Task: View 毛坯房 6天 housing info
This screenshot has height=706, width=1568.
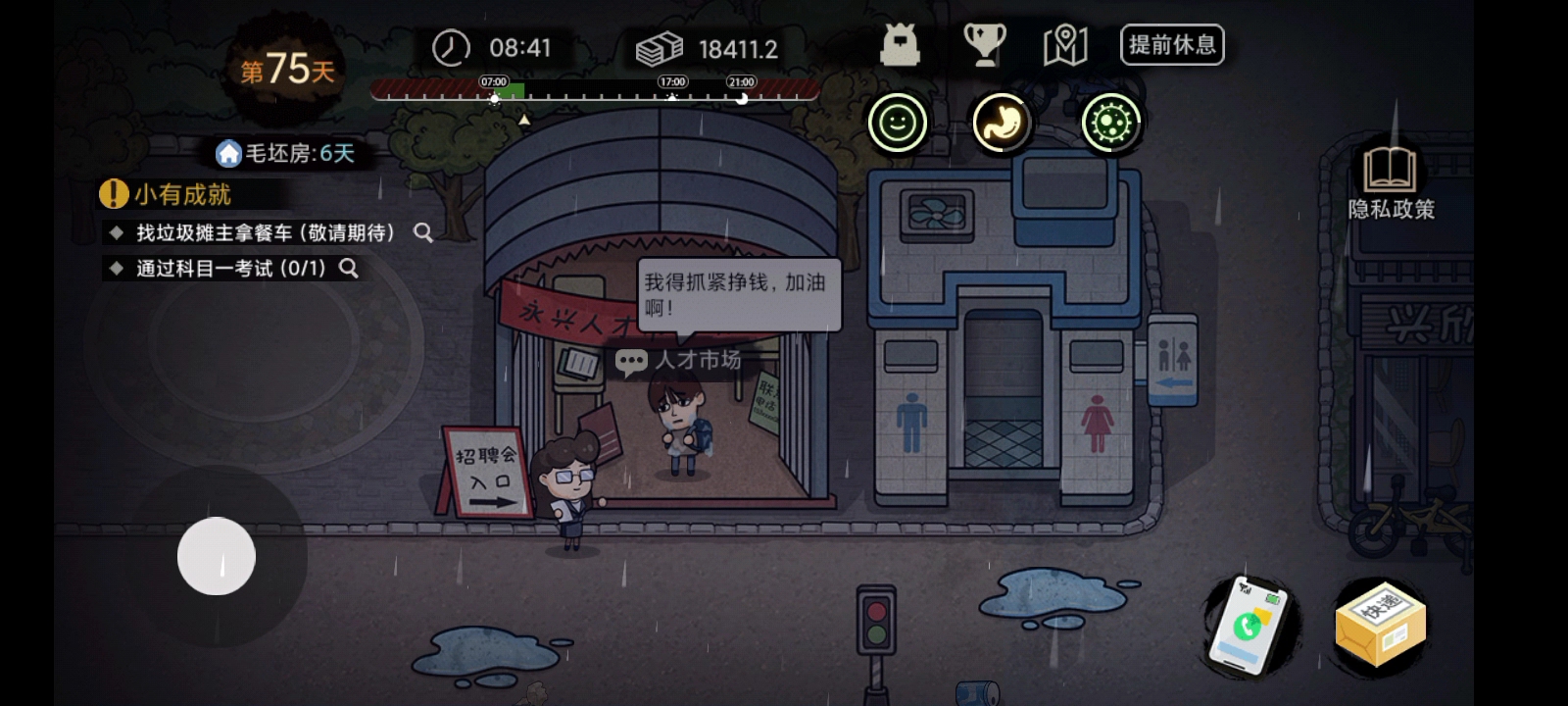Action: click(x=286, y=153)
